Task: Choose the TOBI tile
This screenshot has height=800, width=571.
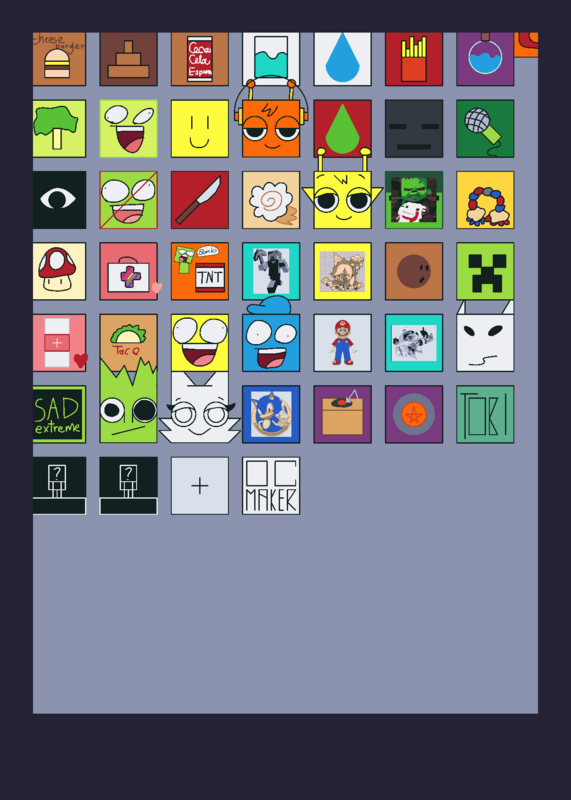Action: pyautogui.click(x=485, y=414)
